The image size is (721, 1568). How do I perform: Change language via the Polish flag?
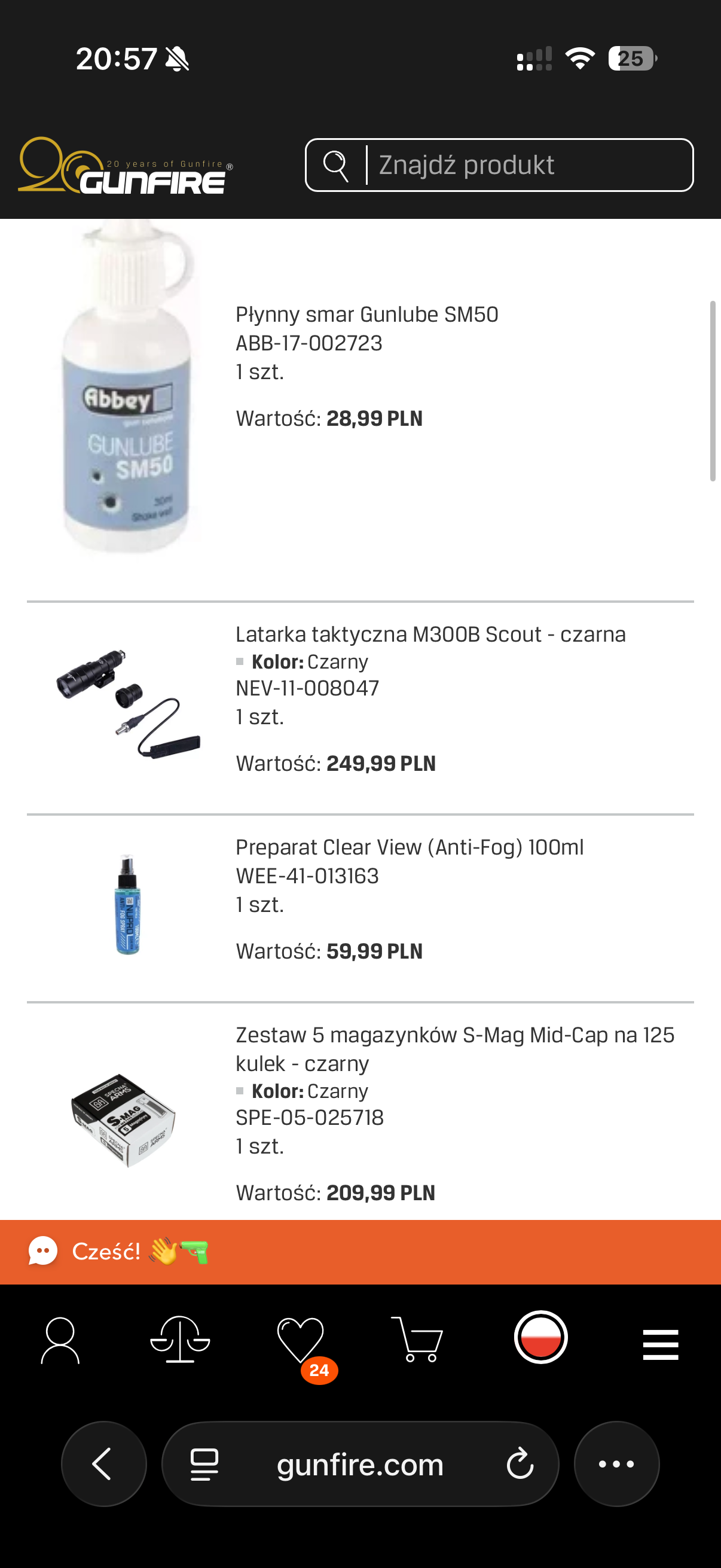(540, 1337)
